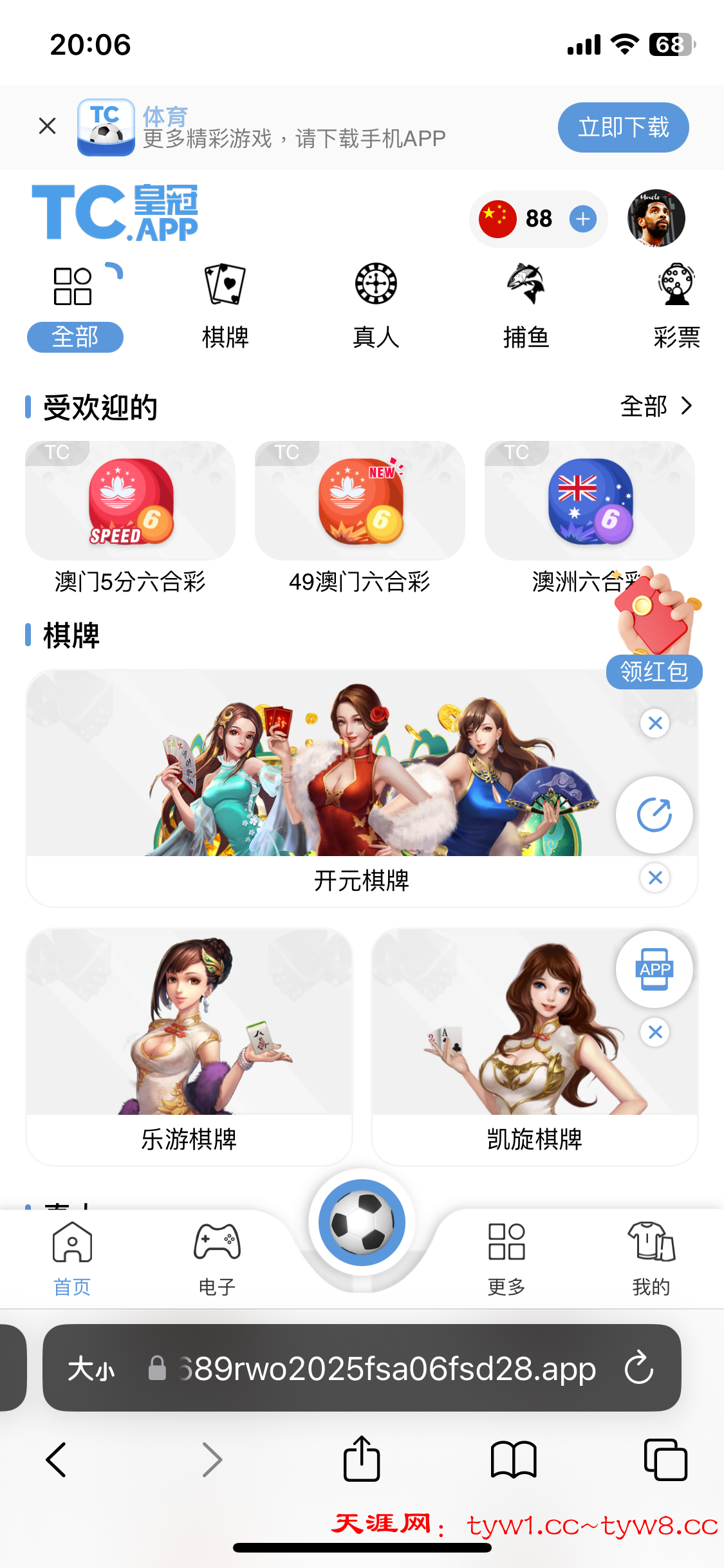Show the 彩票 category

click(676, 306)
